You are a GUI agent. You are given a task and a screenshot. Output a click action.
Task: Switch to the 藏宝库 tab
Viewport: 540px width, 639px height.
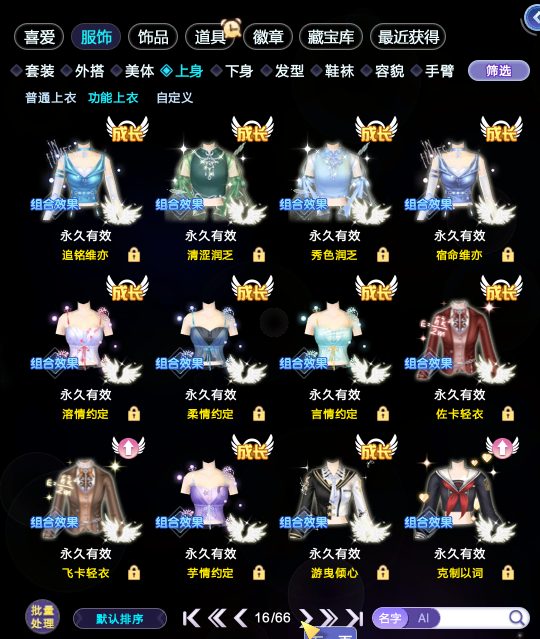point(331,37)
